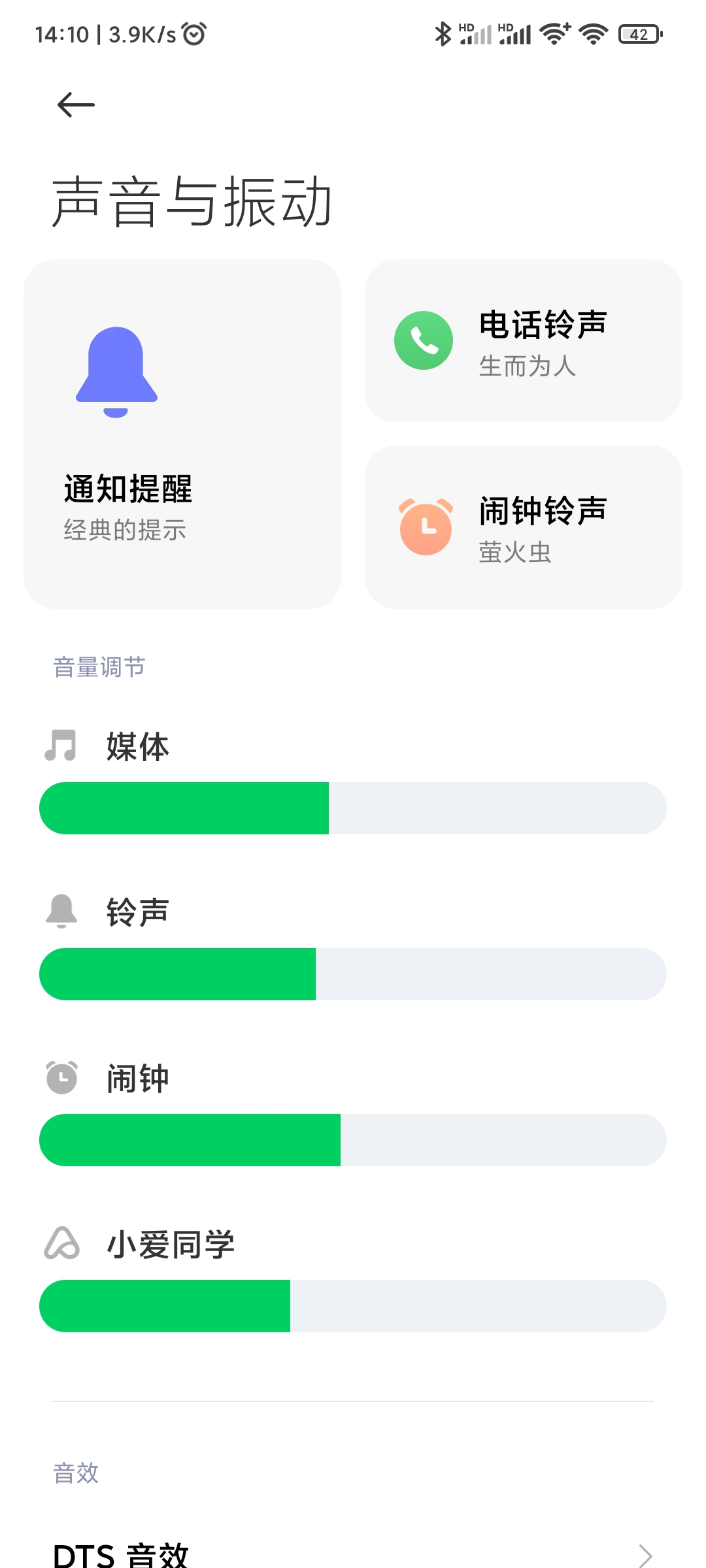The image size is (706, 1568).
Task: Tap the 媒体 media volume slider
Action: coord(353,808)
